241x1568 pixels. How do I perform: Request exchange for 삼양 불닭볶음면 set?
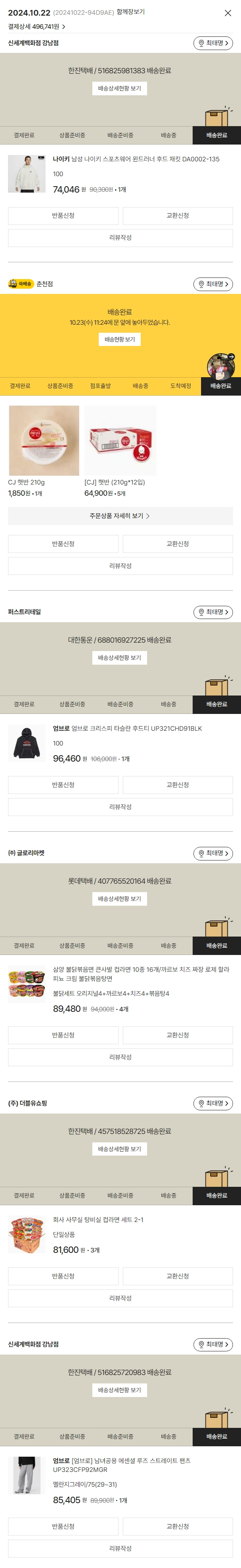pos(177,1035)
